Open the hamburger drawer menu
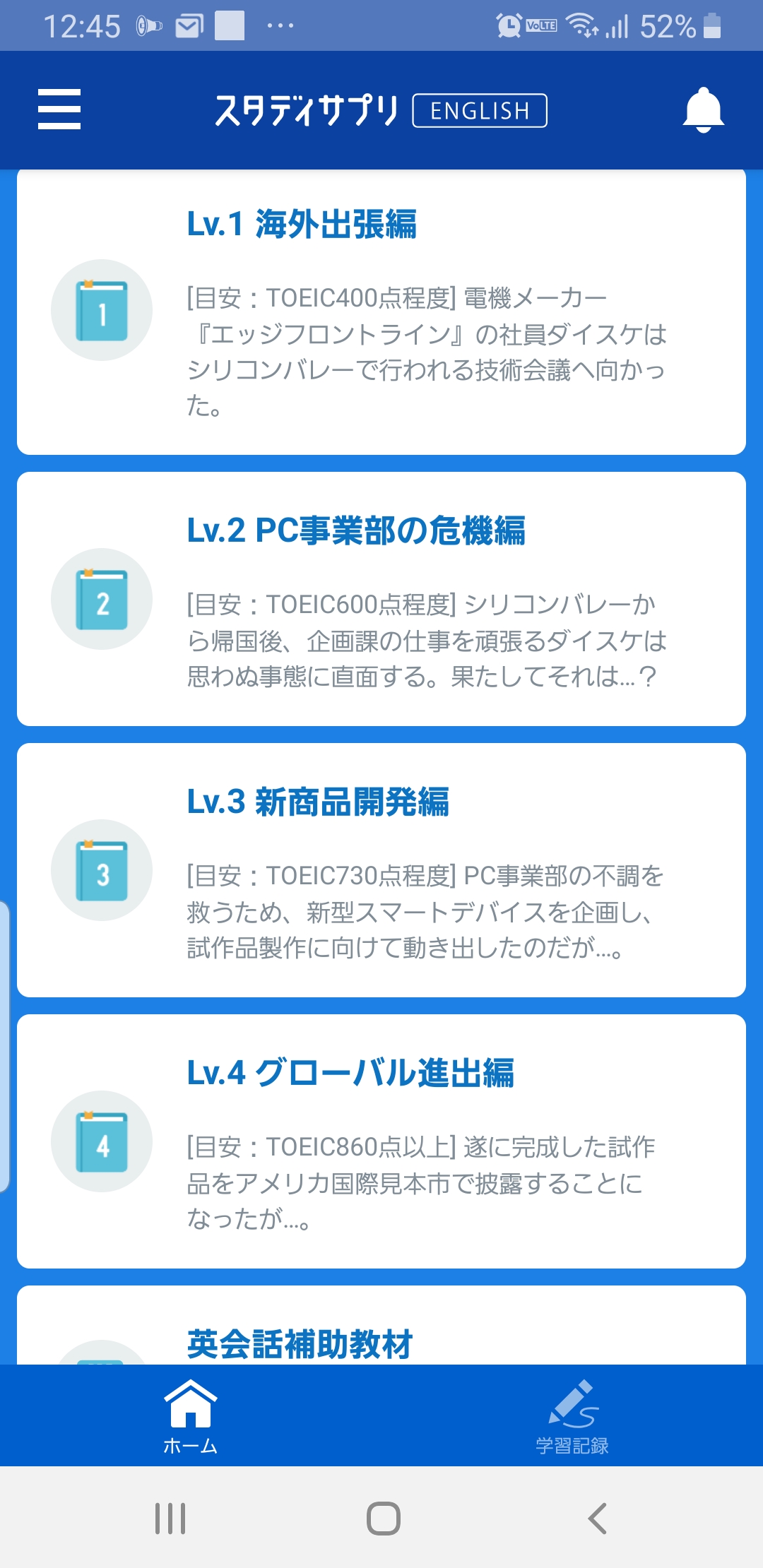 59,109
